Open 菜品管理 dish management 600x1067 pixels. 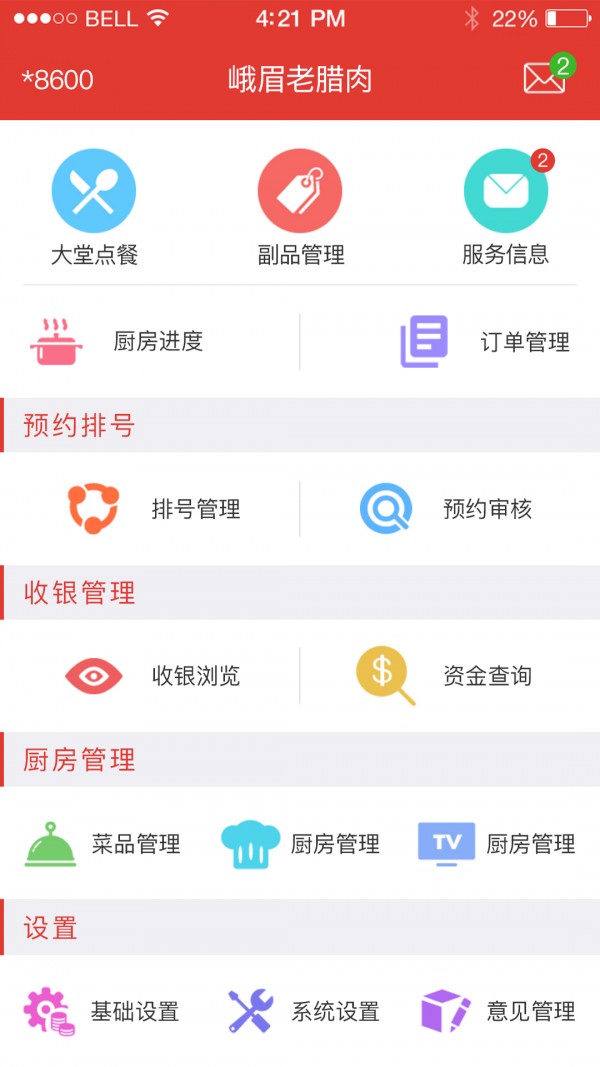tap(103, 844)
